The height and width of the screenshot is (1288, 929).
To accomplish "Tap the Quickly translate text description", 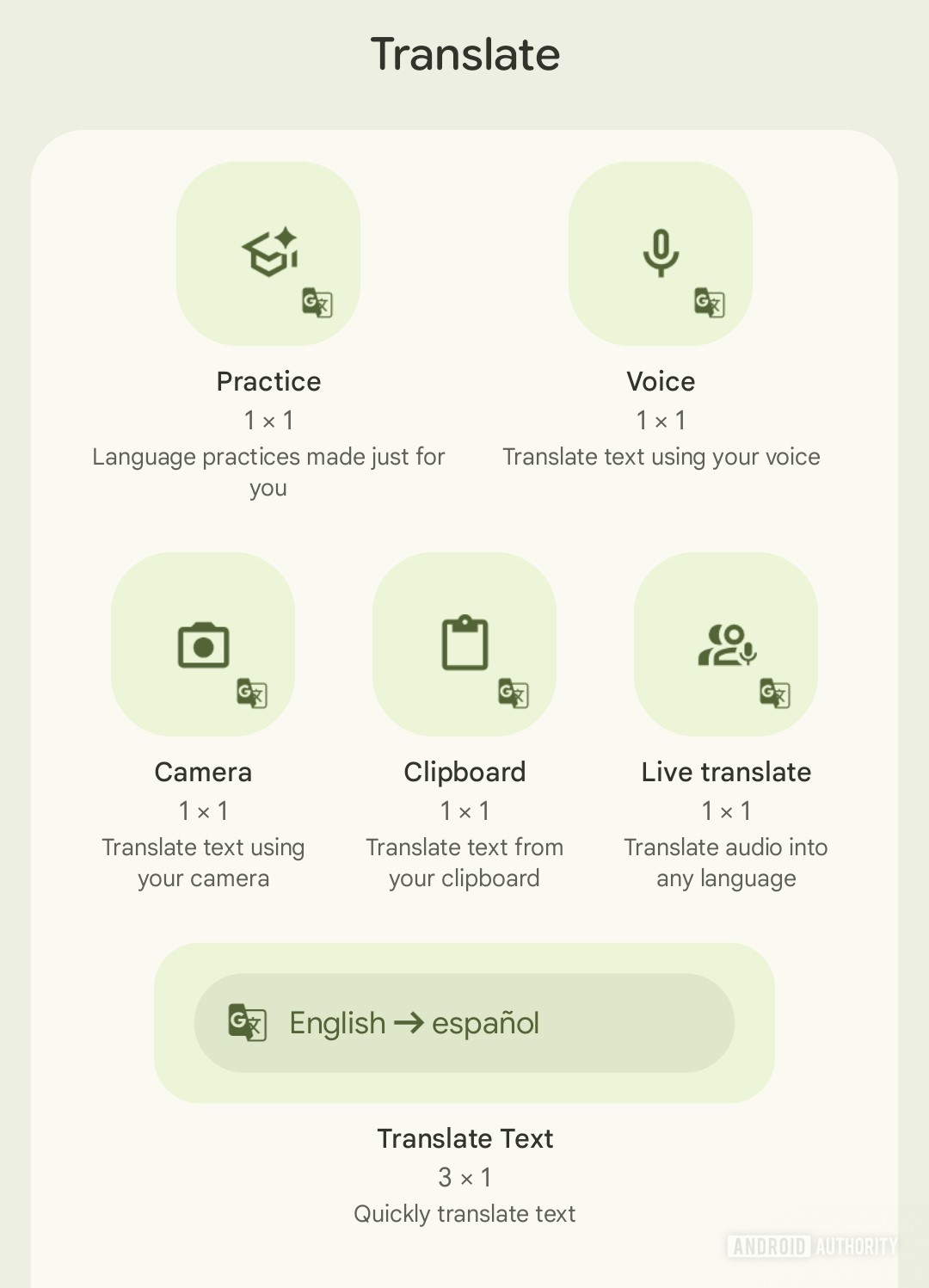I will coord(464,1213).
